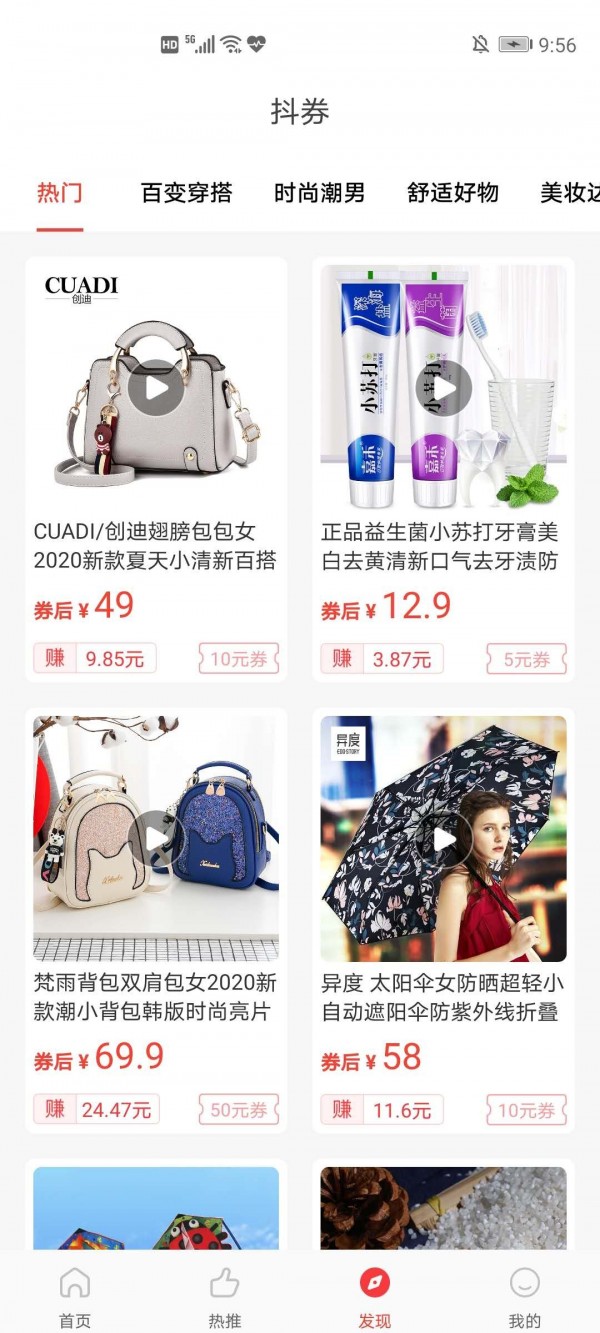The image size is (600, 1333).
Task: Switch to the 热推 tab
Action: coord(225,1295)
